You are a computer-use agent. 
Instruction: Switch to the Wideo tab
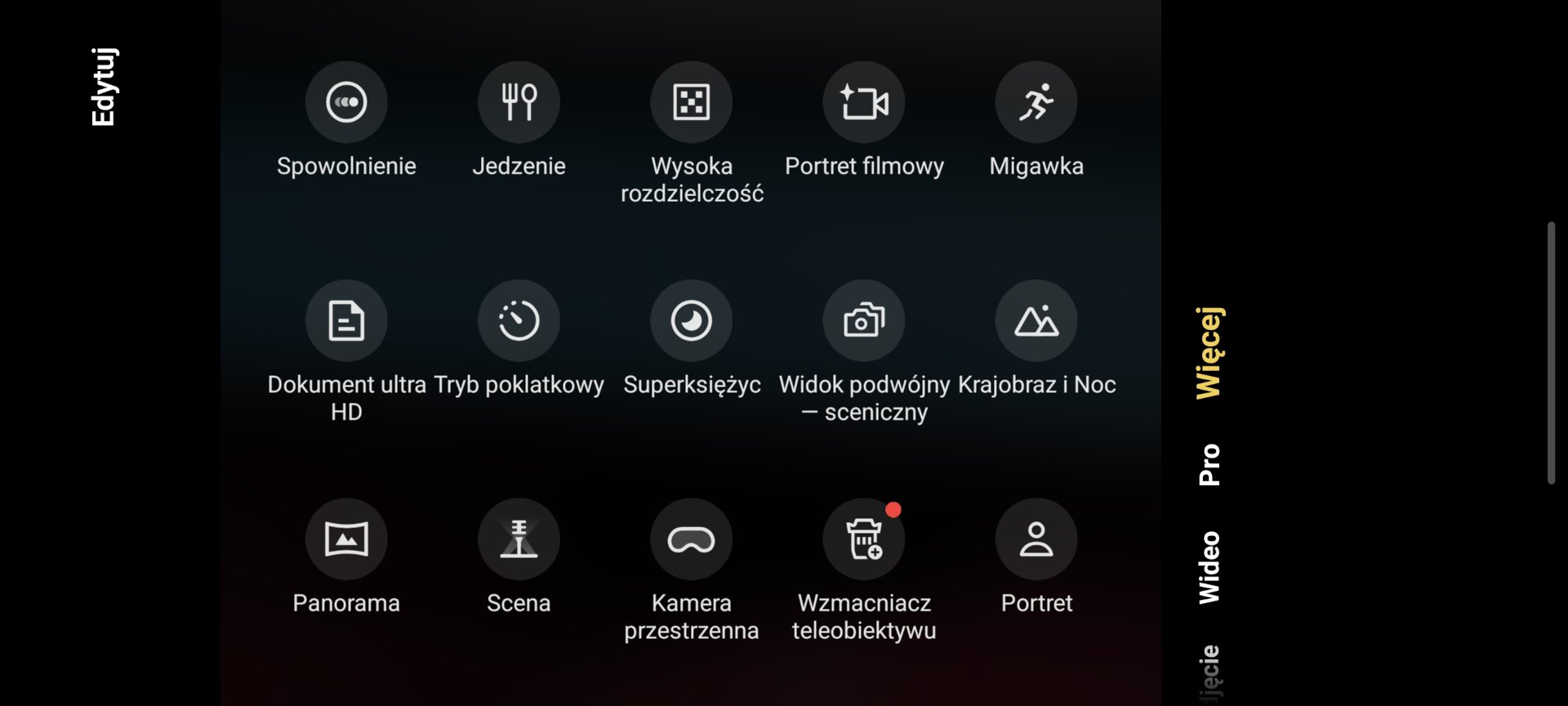1209,568
